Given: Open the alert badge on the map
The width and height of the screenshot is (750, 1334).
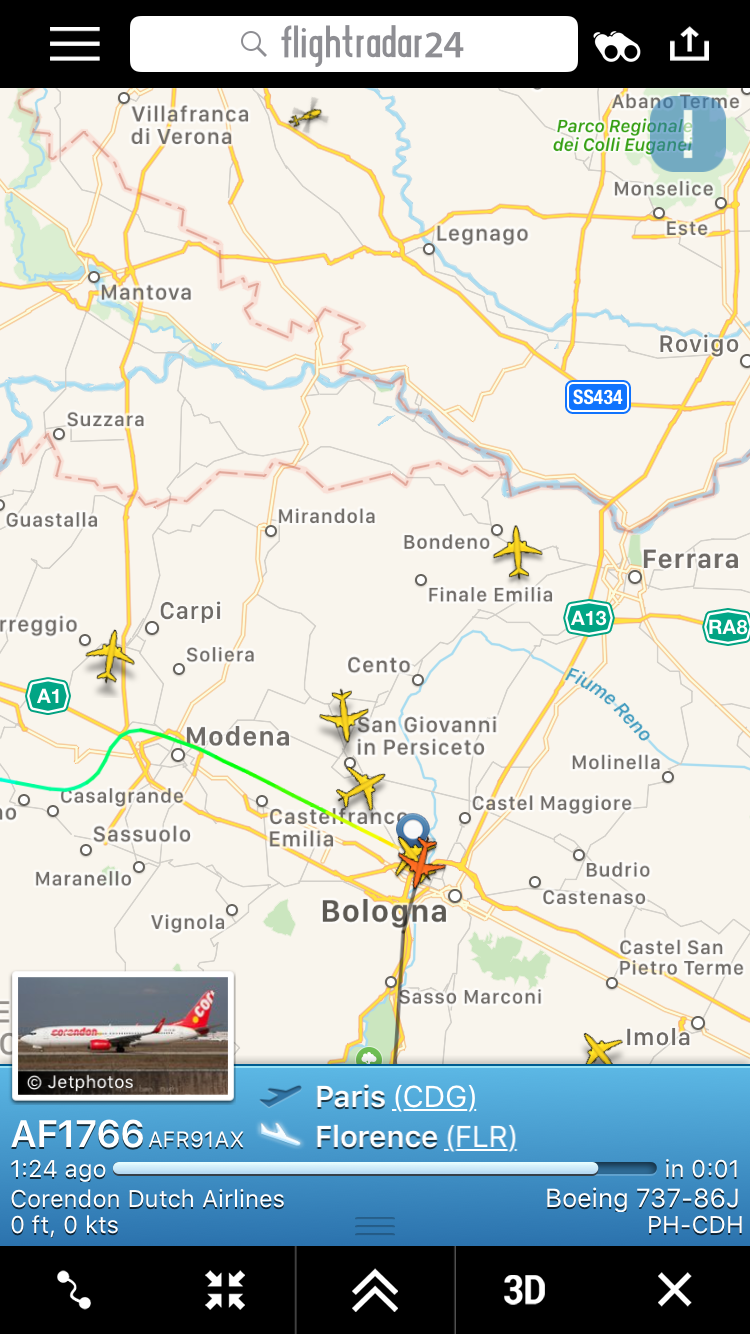Looking at the screenshot, I should pyautogui.click(x=688, y=133).
